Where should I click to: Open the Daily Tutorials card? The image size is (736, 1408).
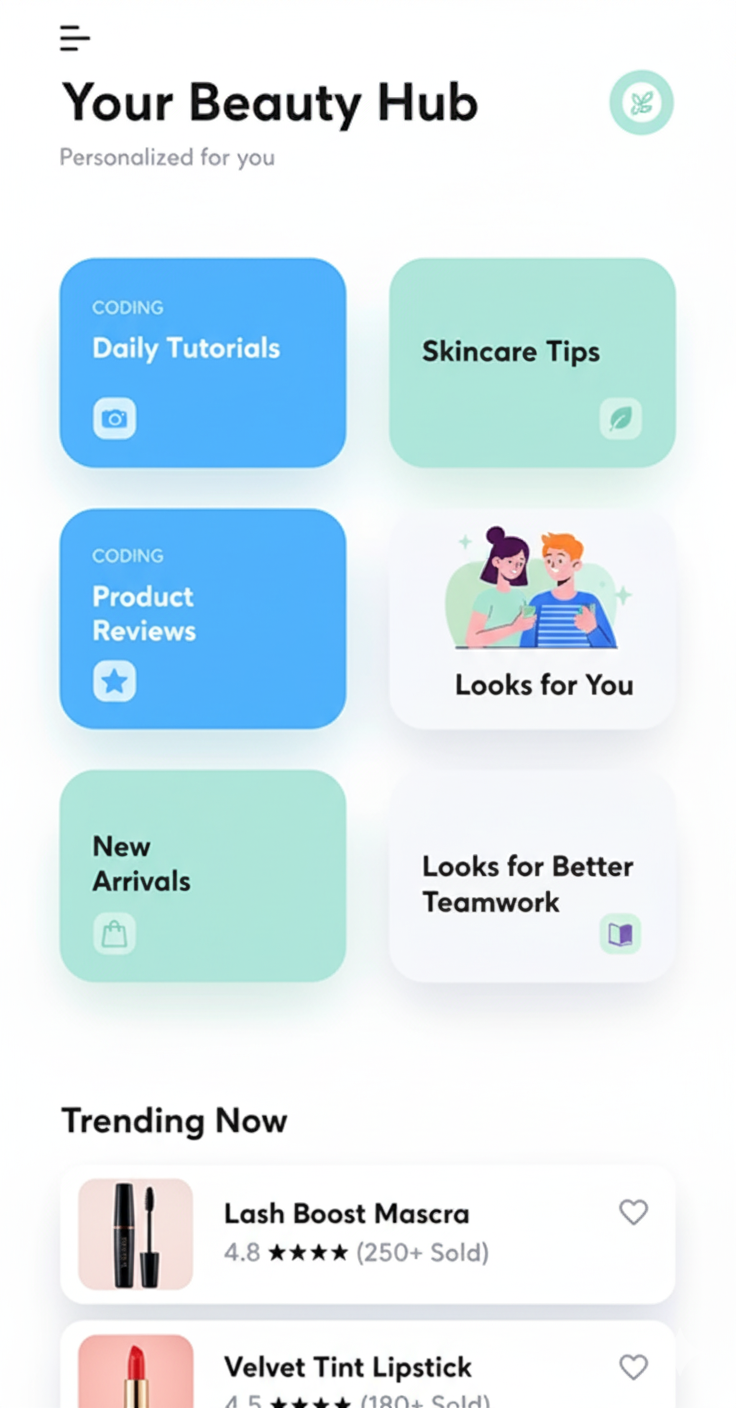(203, 362)
